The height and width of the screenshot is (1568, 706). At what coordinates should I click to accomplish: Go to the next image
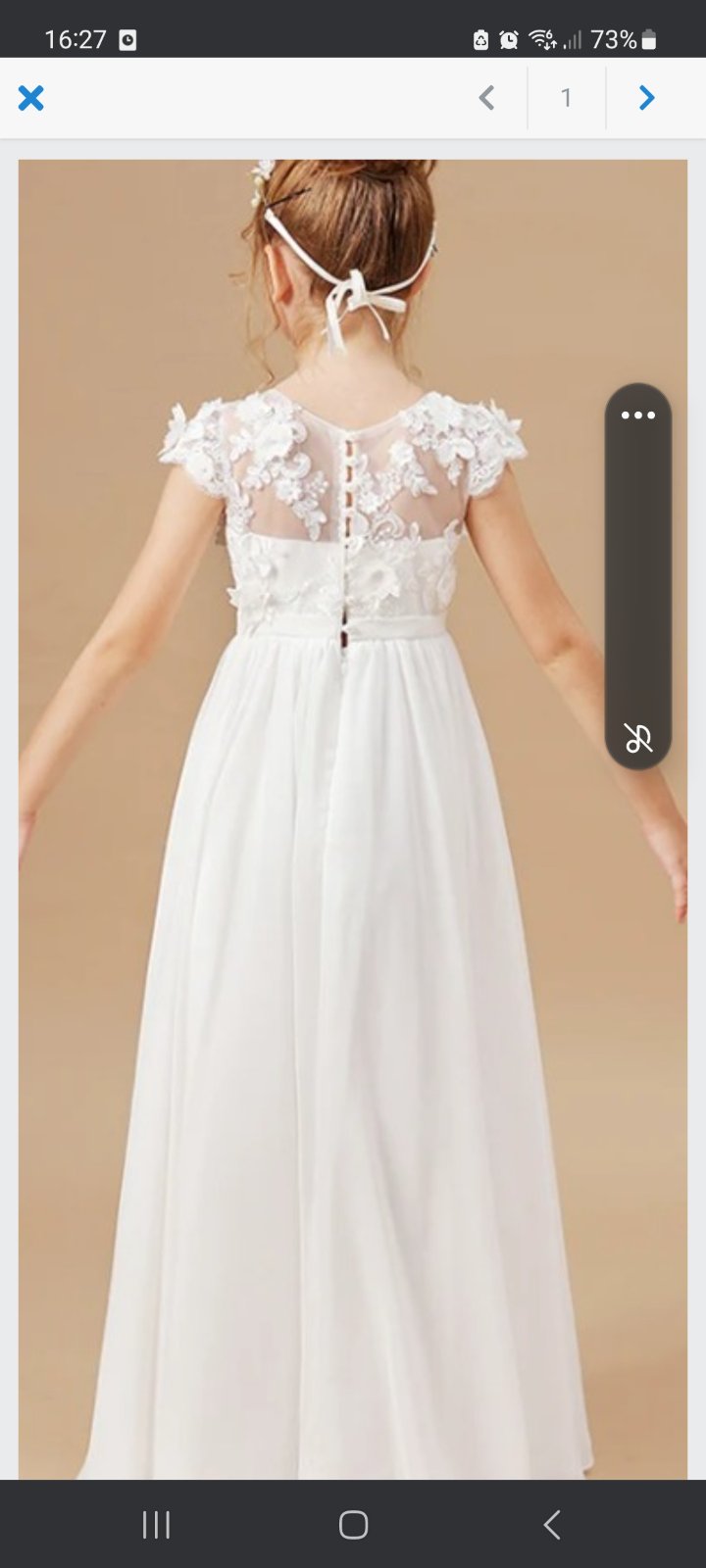(646, 98)
